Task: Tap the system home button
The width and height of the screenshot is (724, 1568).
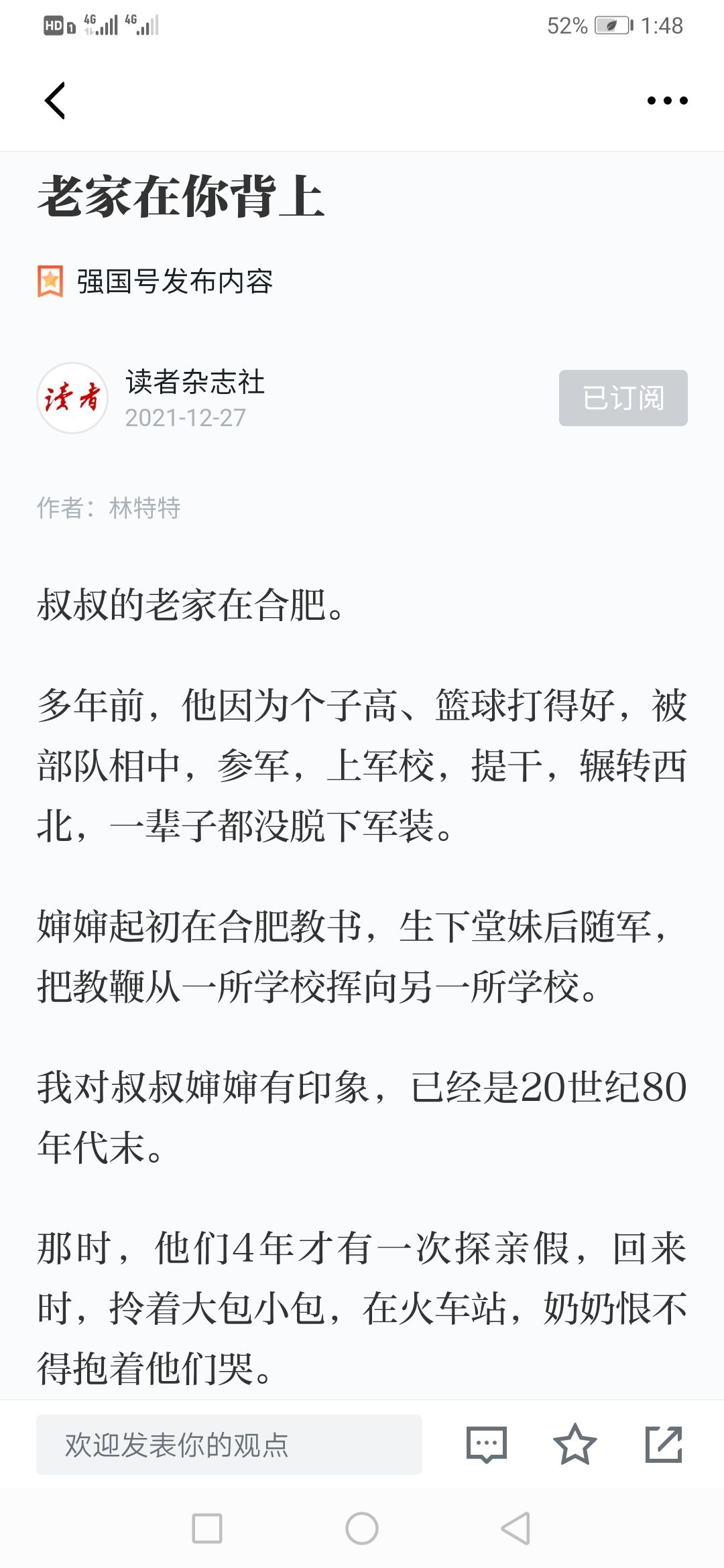Action: (362, 1528)
